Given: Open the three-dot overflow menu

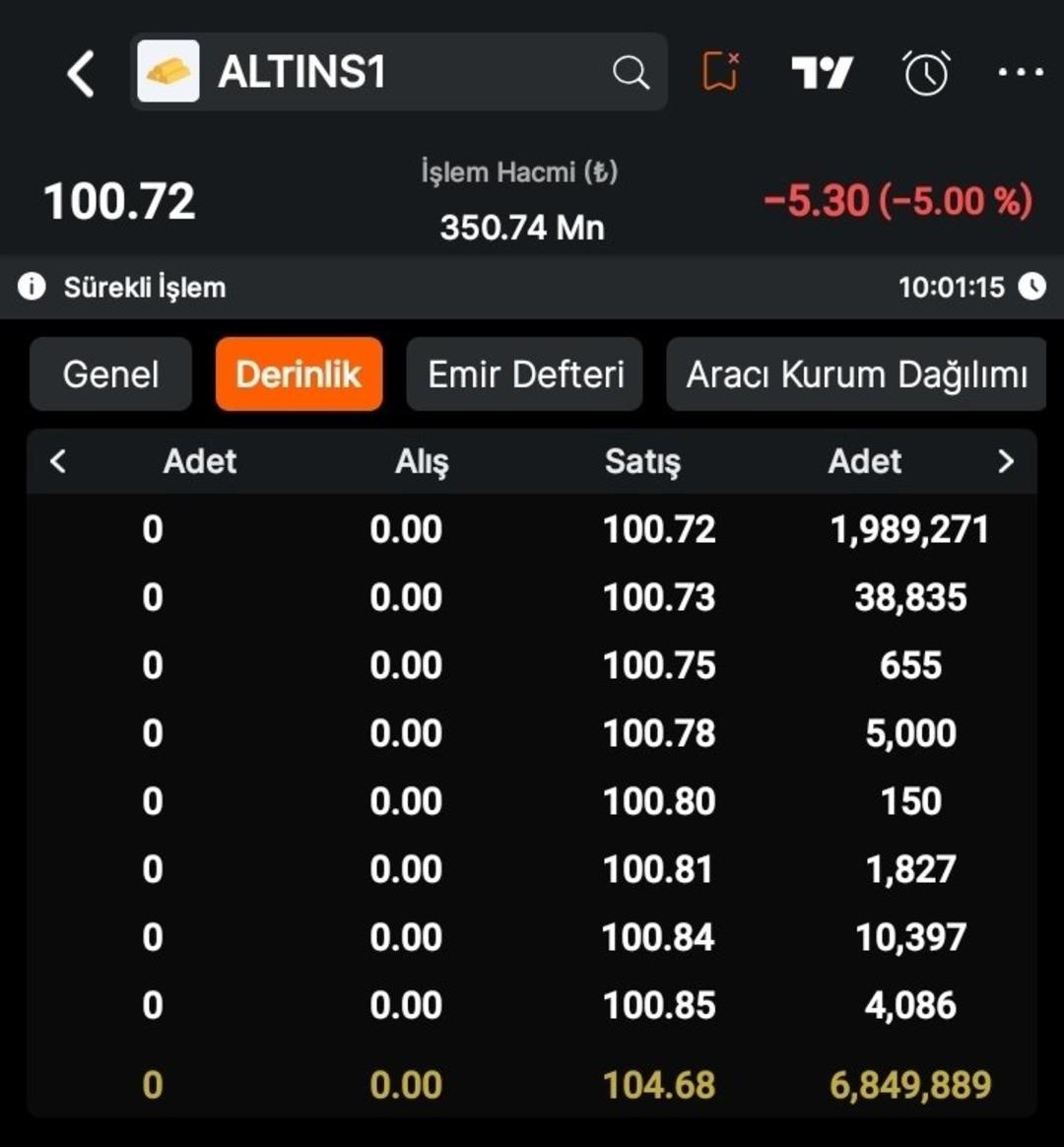Looking at the screenshot, I should pyautogui.click(x=1022, y=72).
